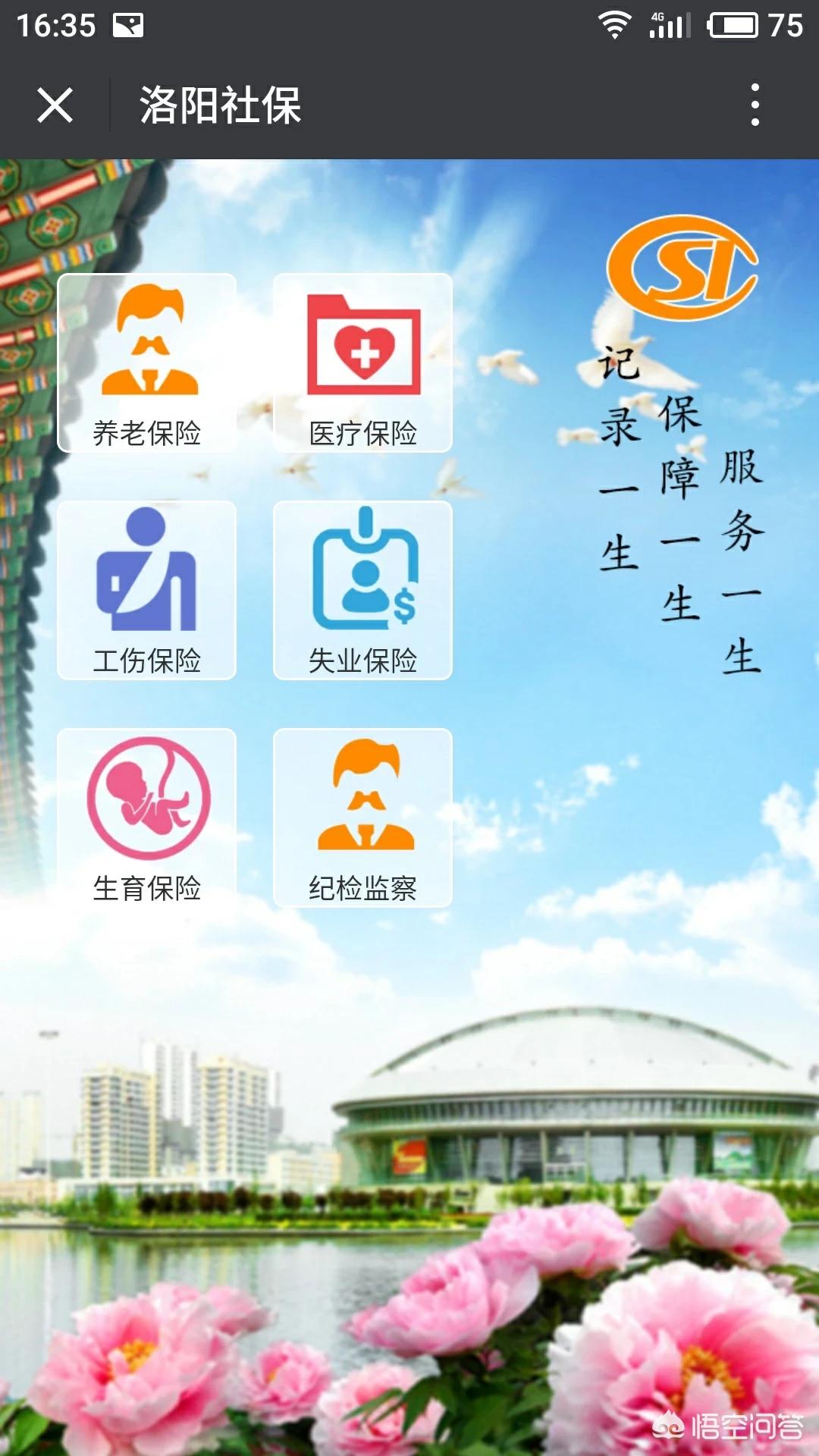The image size is (819, 1456).
Task: Go to 工伤保险 work injury insurance
Action: coord(147,590)
